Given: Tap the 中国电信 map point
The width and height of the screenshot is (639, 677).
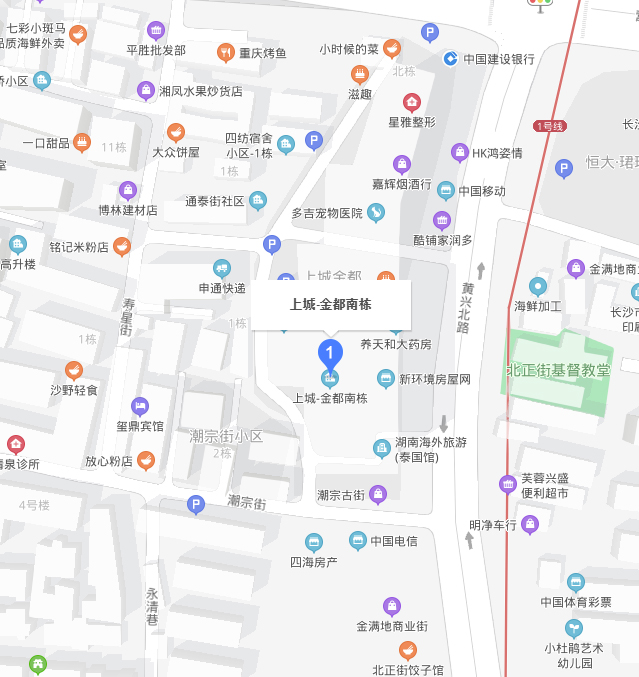Looking at the screenshot, I should [357, 541].
